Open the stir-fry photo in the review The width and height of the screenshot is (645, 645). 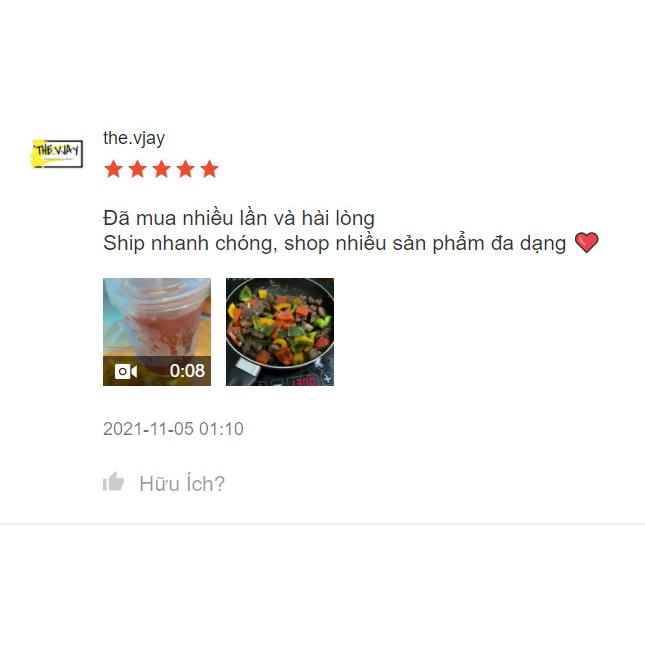[x=280, y=332]
